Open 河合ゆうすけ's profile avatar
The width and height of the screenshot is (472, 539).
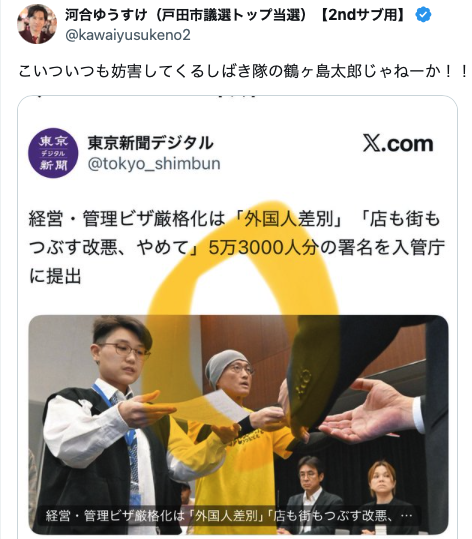coord(37,24)
